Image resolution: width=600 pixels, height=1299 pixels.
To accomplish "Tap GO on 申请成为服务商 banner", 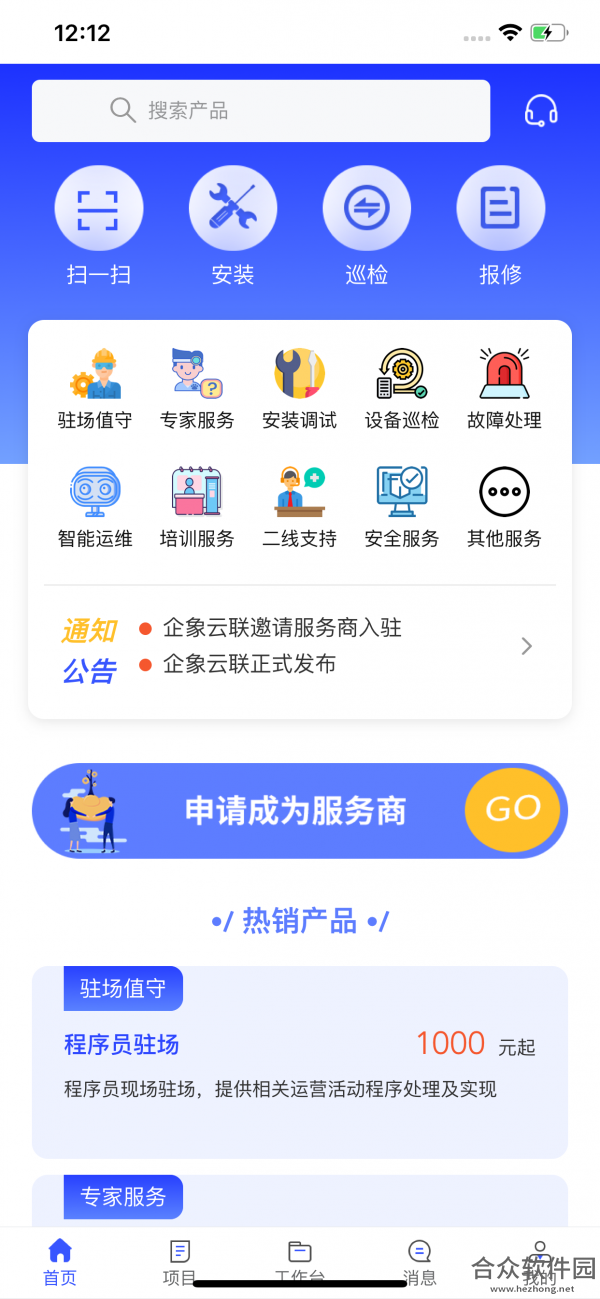I will pyautogui.click(x=513, y=810).
